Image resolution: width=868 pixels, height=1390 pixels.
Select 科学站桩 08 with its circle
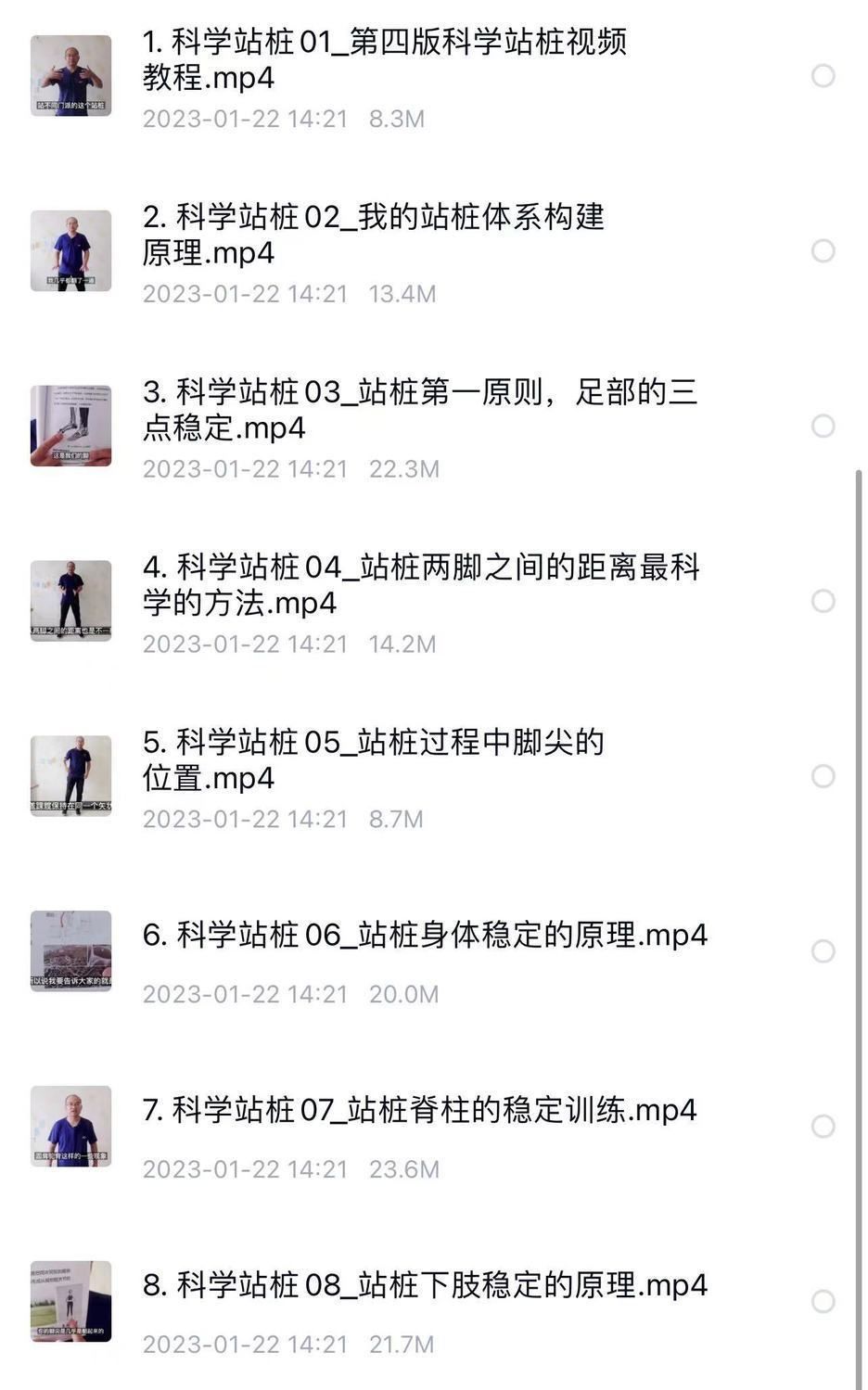click(x=823, y=1302)
